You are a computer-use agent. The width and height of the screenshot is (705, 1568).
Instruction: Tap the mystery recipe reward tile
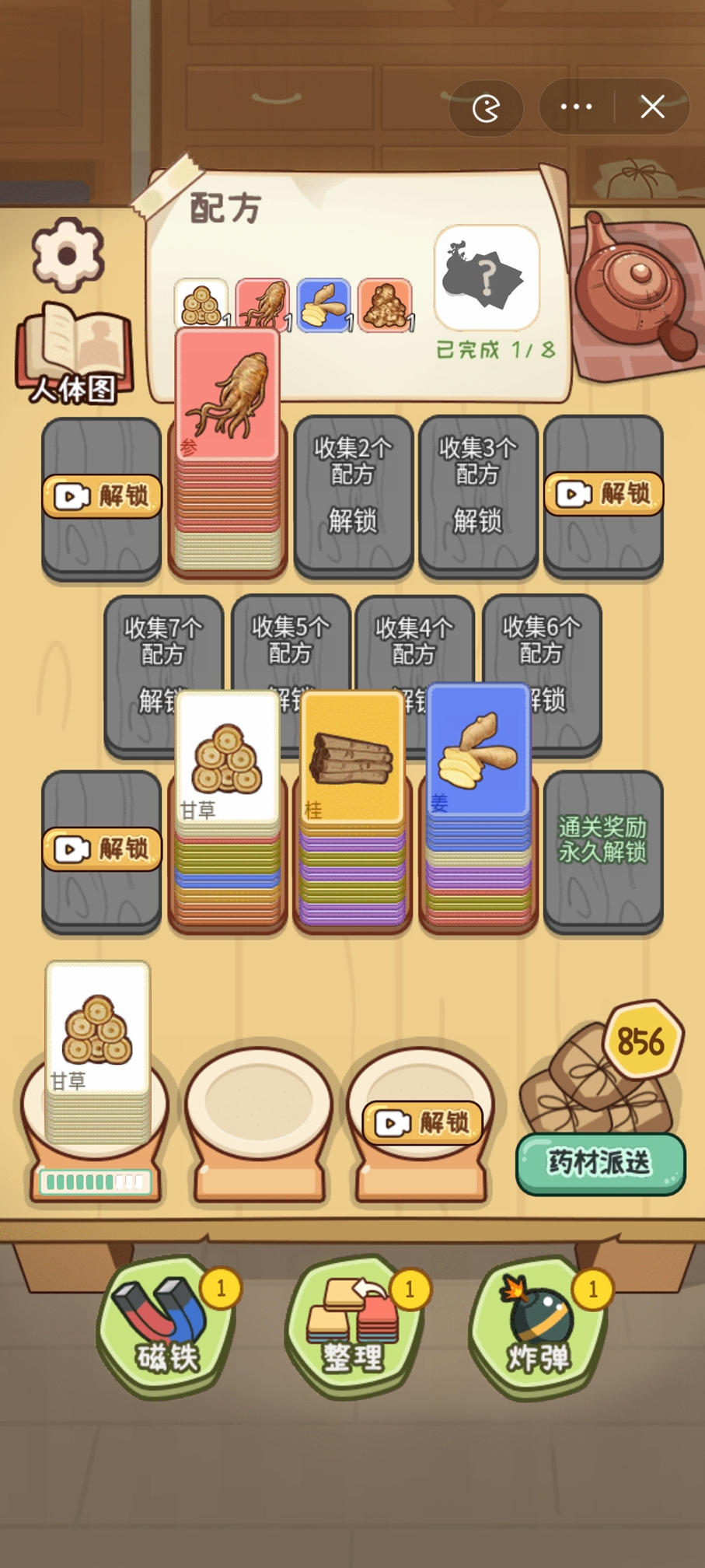pyautogui.click(x=487, y=278)
